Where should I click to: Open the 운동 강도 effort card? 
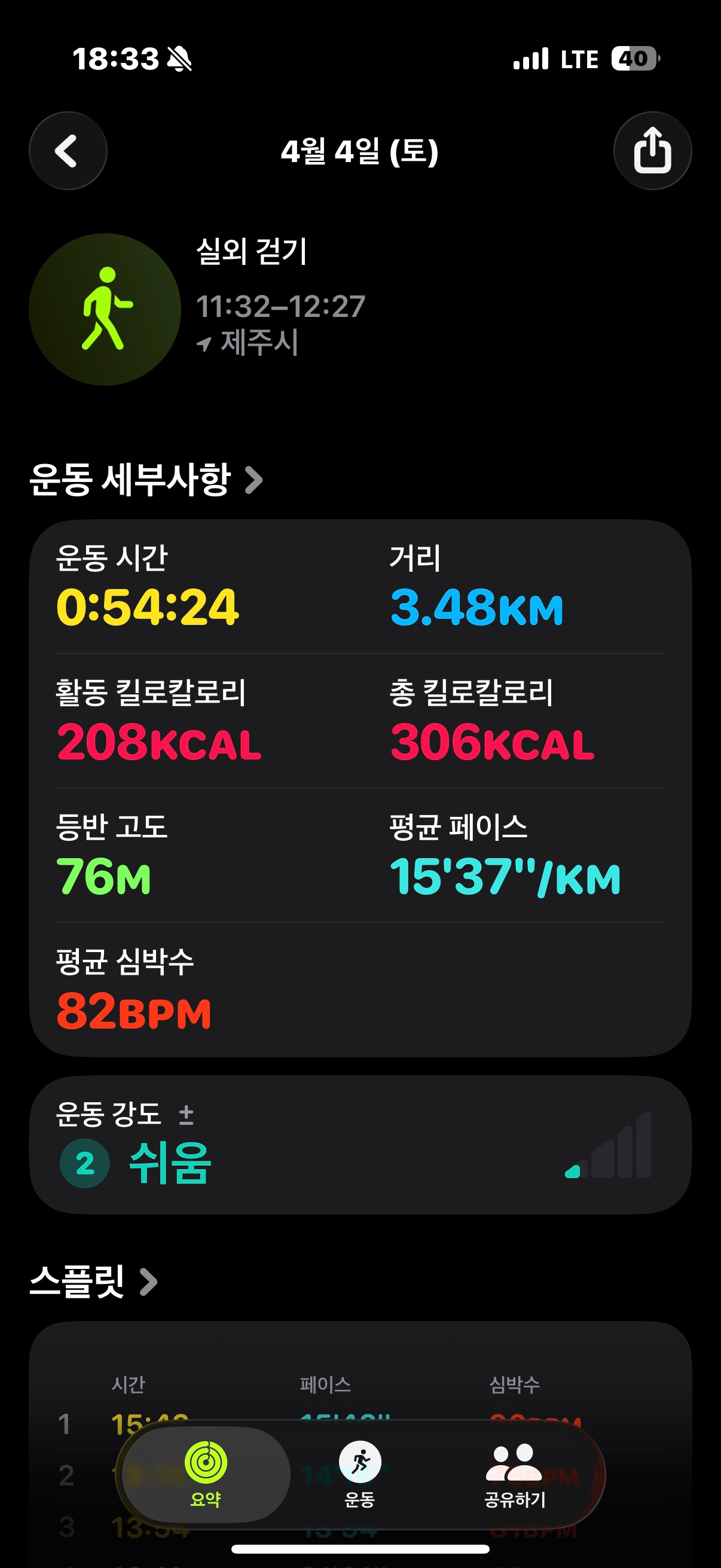[x=360, y=1146]
